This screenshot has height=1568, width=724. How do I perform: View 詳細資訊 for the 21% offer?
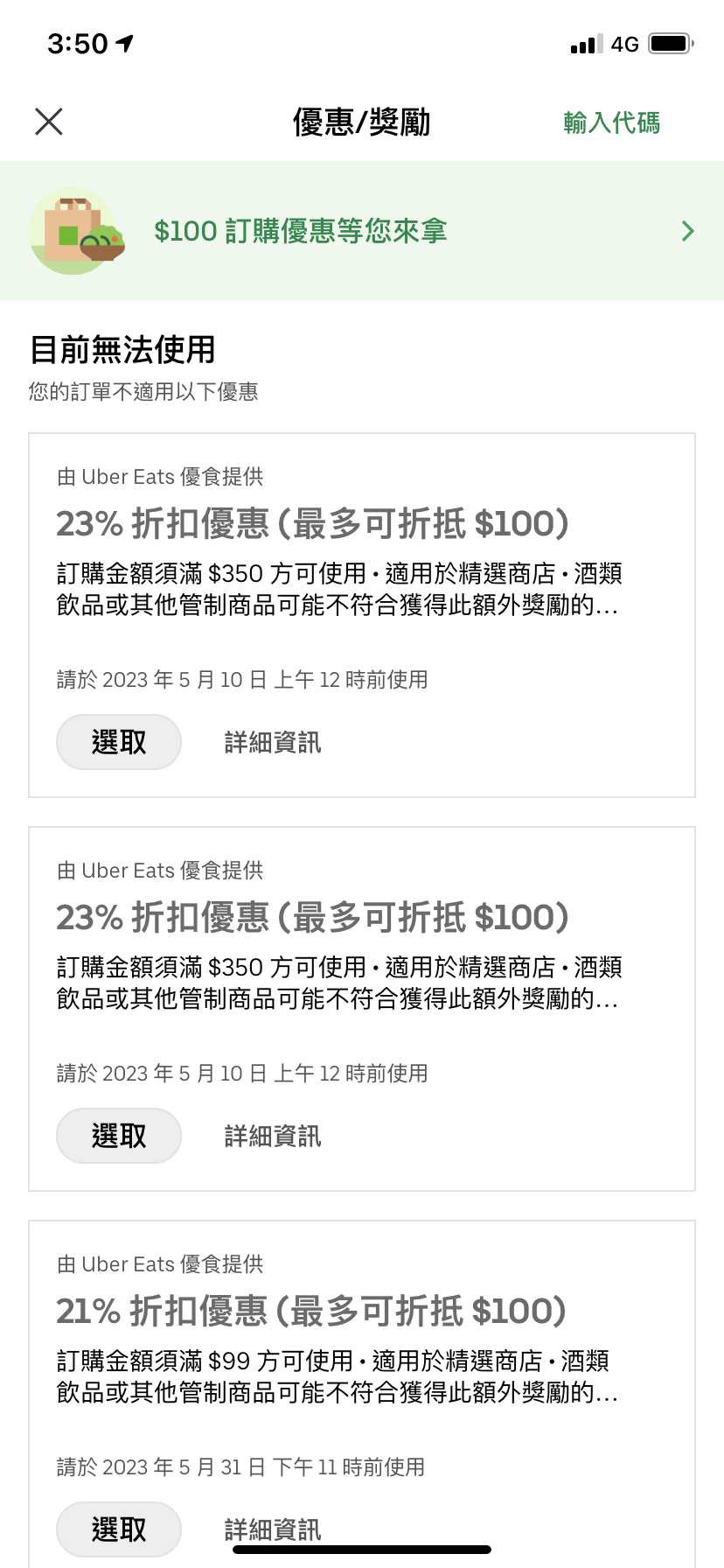click(x=273, y=1529)
